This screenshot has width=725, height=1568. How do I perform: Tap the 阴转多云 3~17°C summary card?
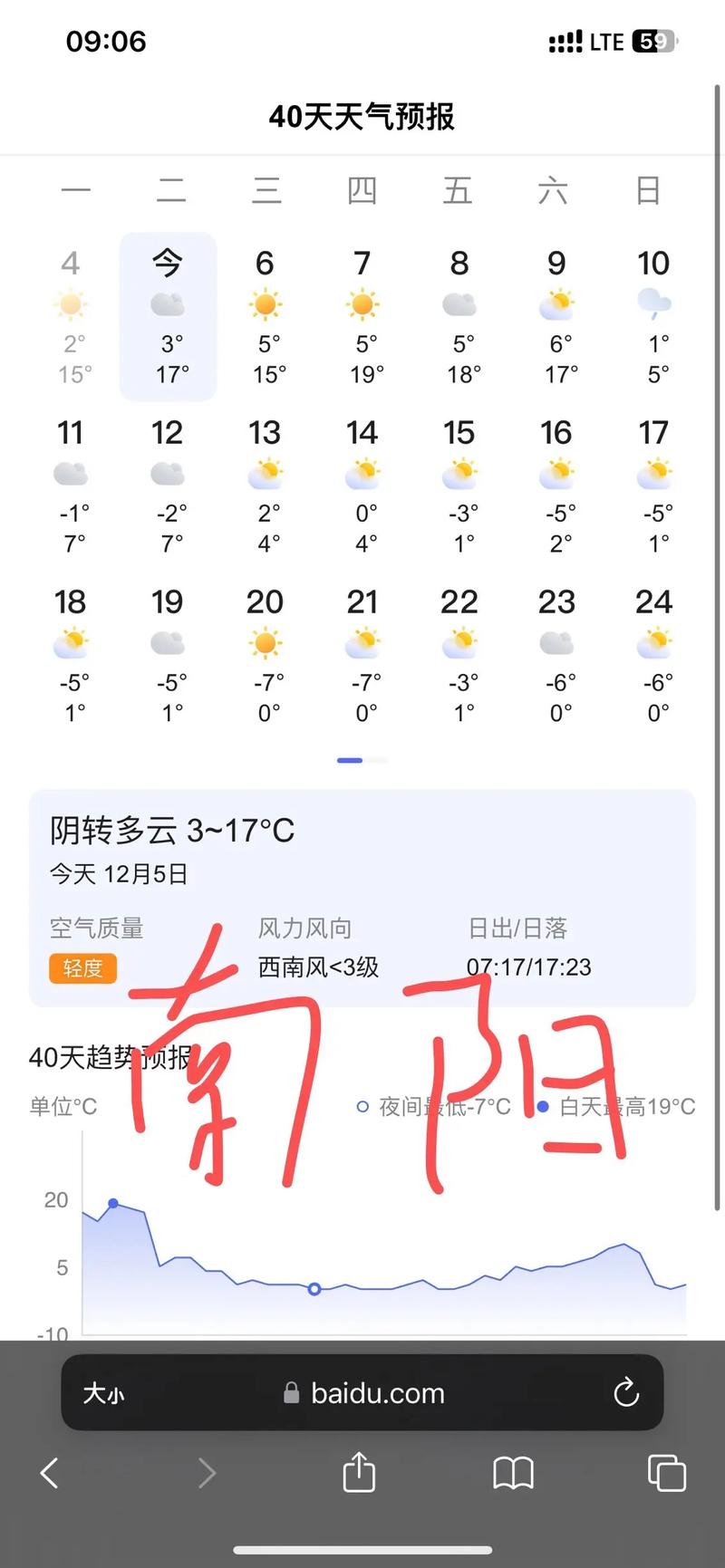pos(172,830)
